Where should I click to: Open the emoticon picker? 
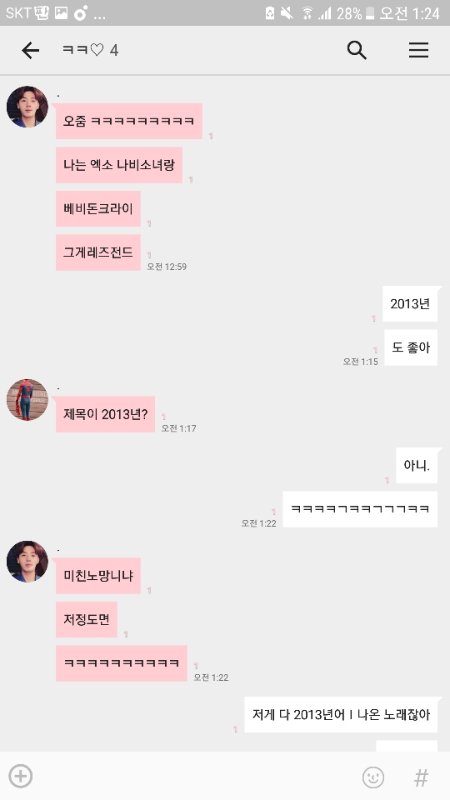coord(373,777)
